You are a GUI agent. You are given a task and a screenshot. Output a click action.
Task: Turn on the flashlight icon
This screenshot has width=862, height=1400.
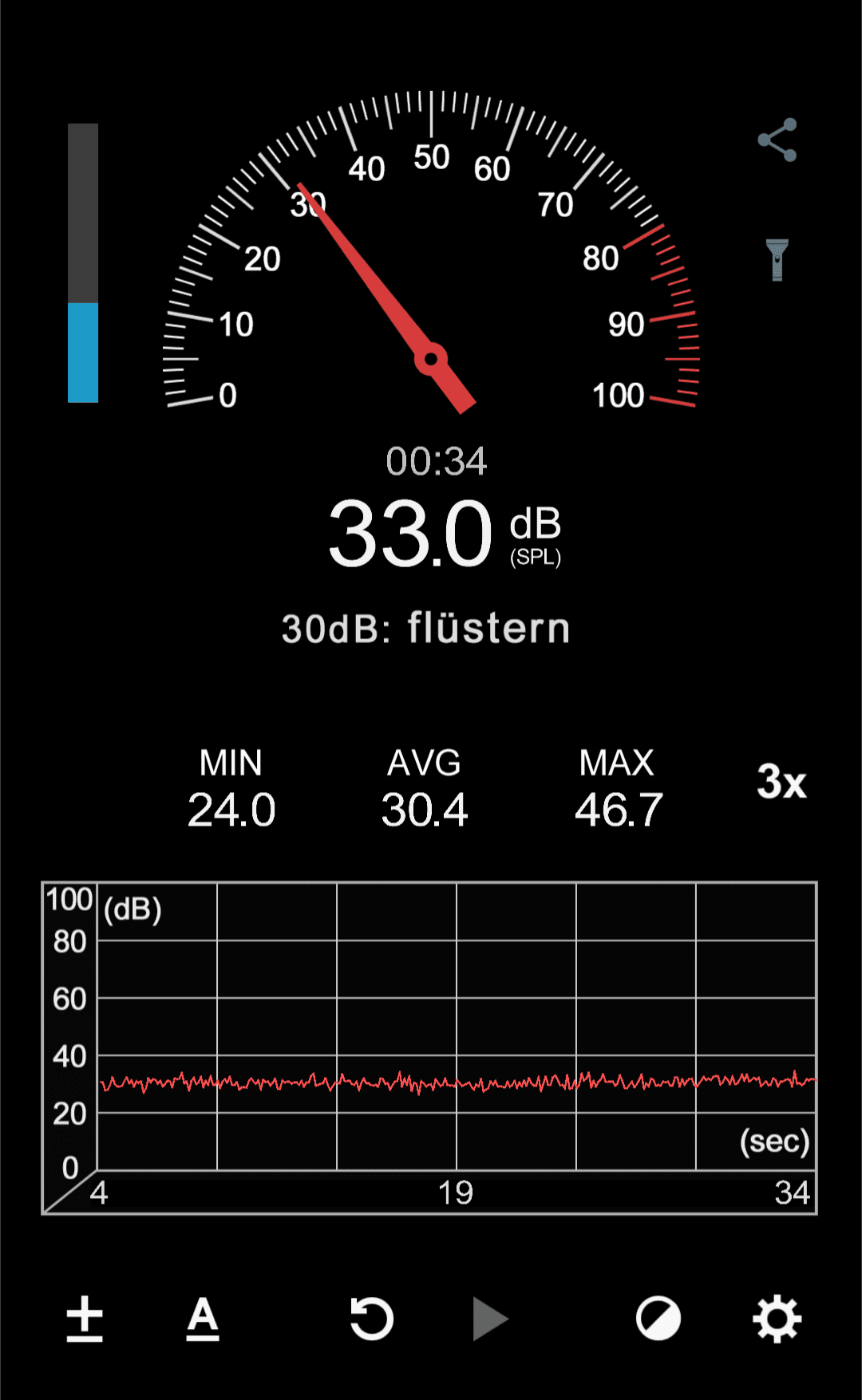(x=777, y=260)
